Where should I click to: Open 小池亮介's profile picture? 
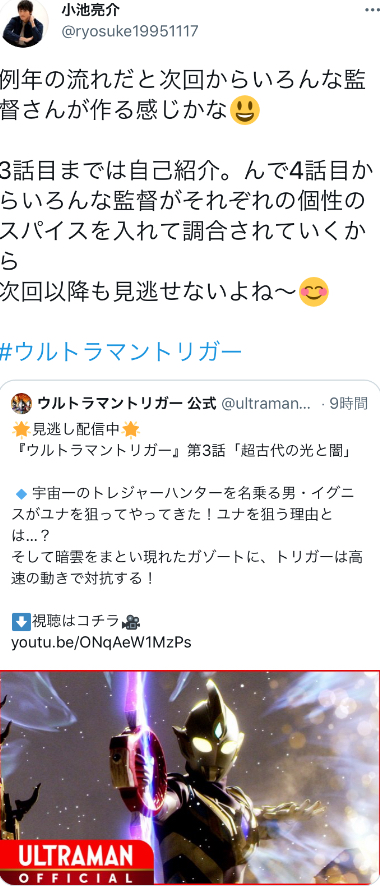click(24, 23)
